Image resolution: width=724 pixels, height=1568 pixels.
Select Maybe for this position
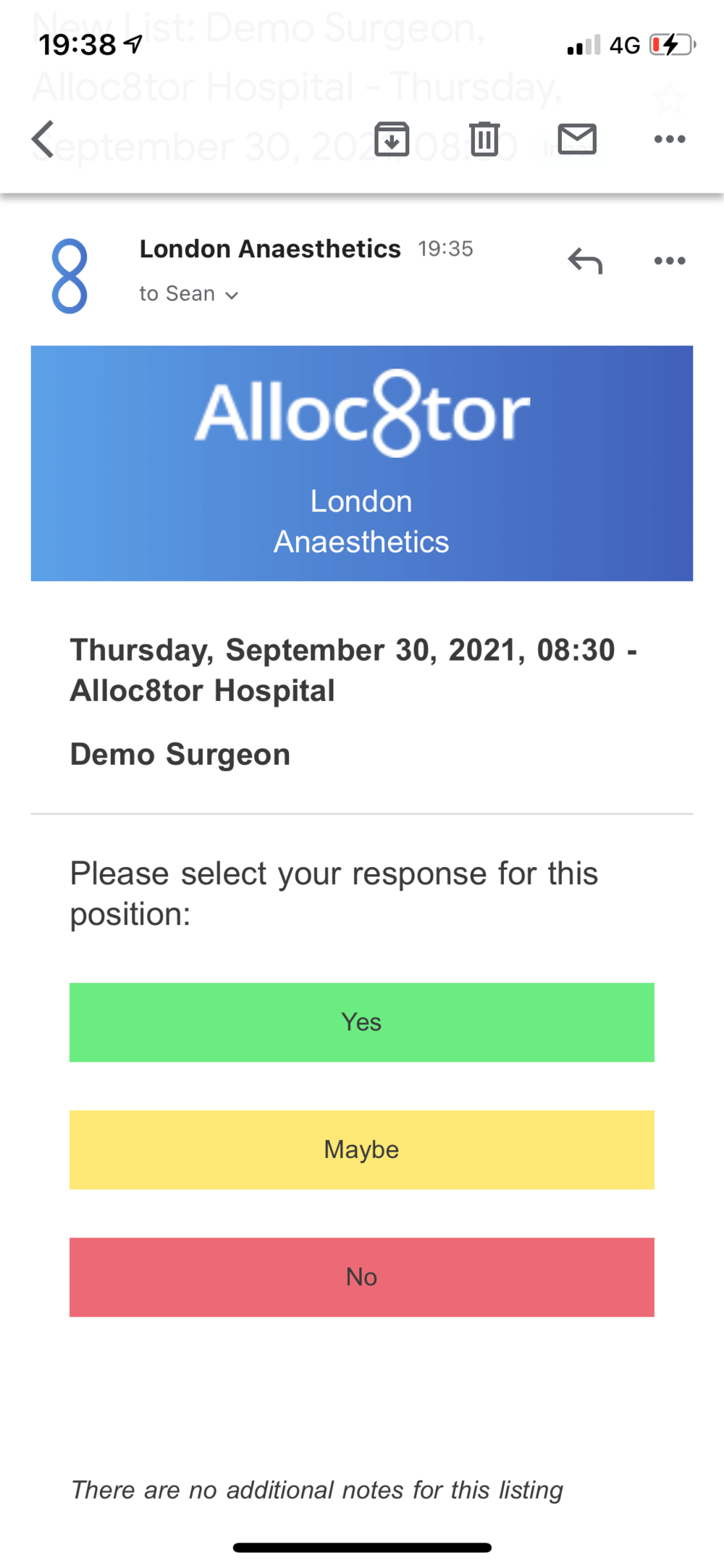point(361,1149)
